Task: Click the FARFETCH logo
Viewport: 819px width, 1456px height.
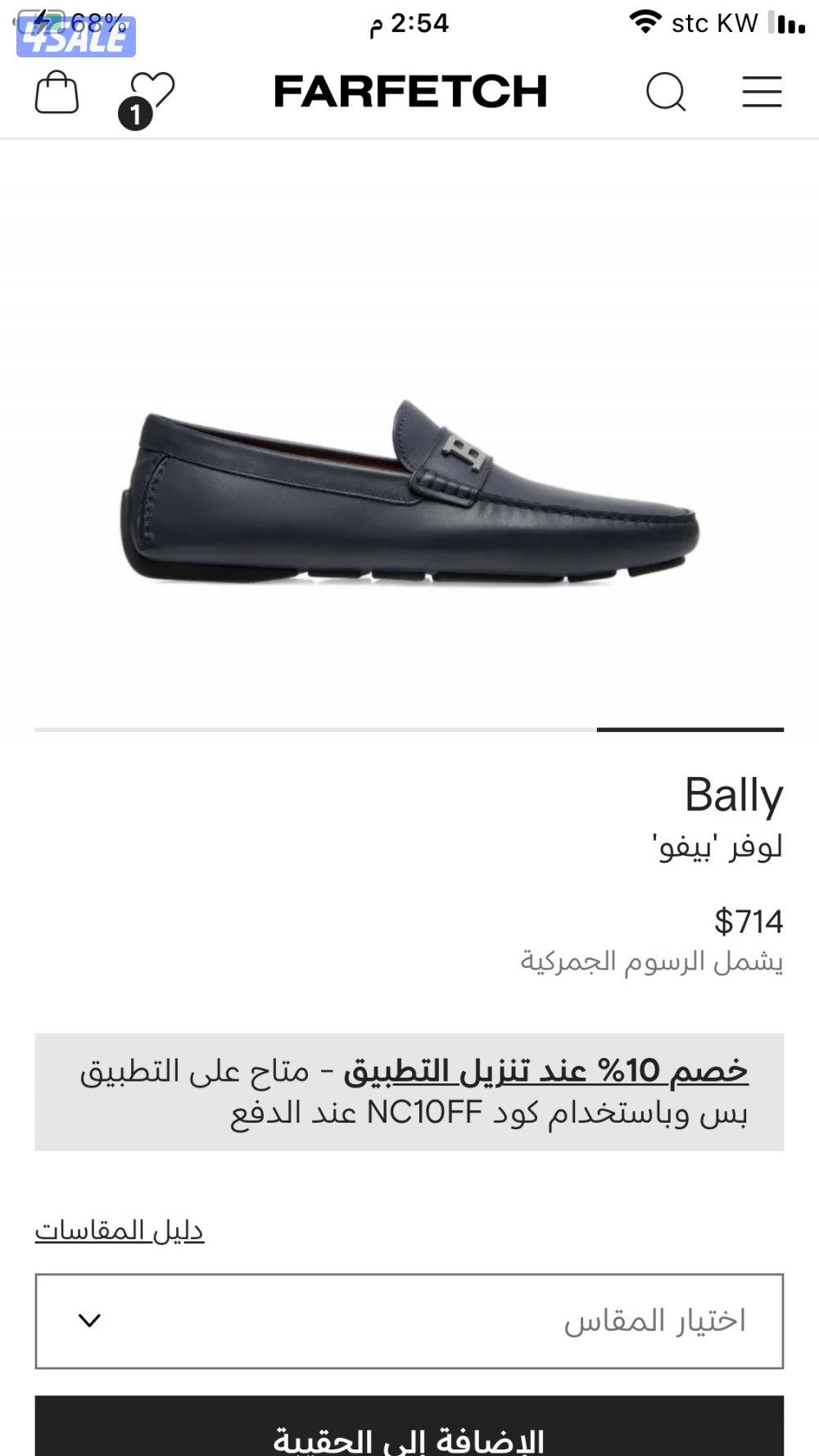Action: 409,90
